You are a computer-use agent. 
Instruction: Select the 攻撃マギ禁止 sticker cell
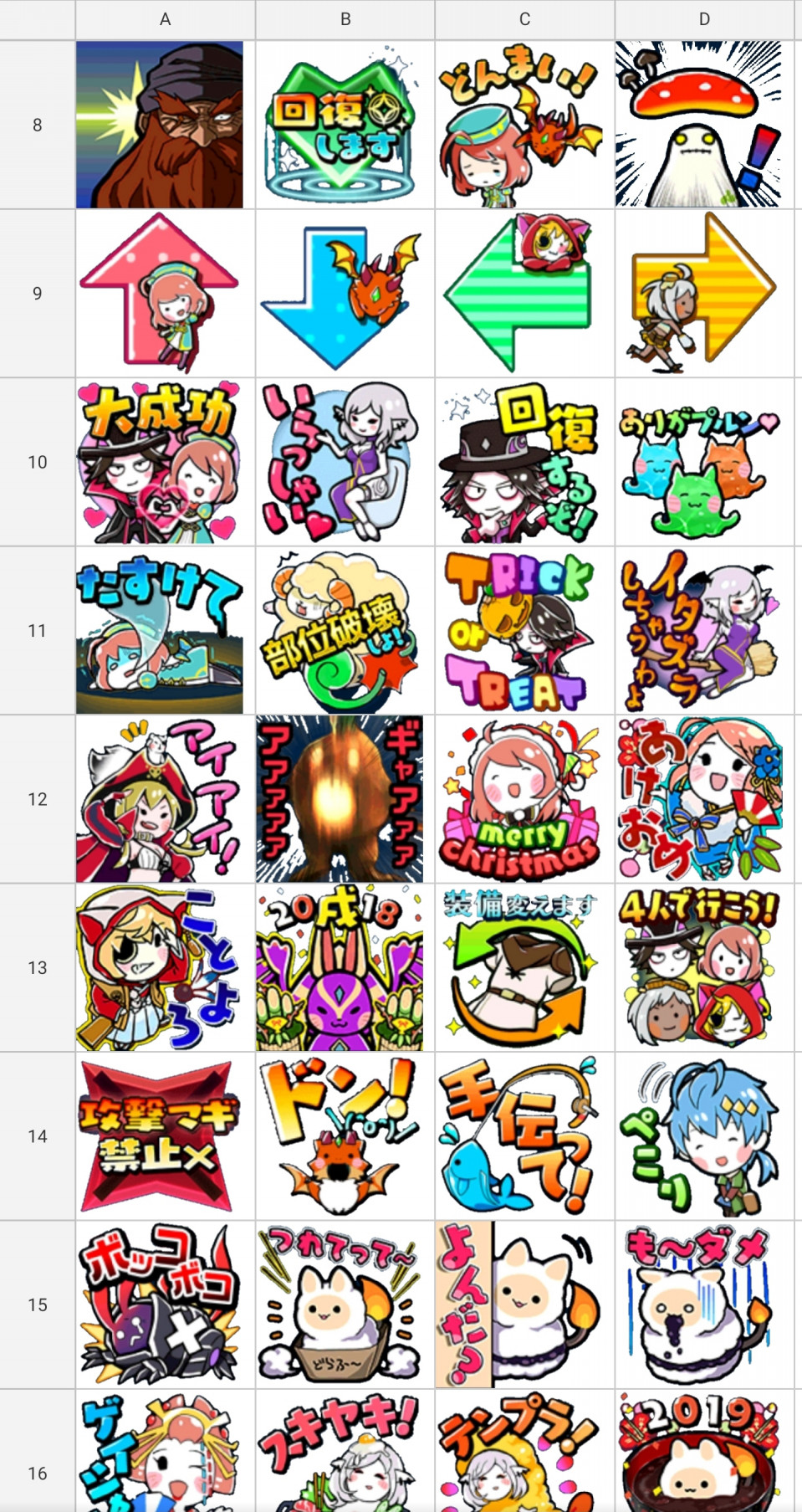tap(161, 1136)
